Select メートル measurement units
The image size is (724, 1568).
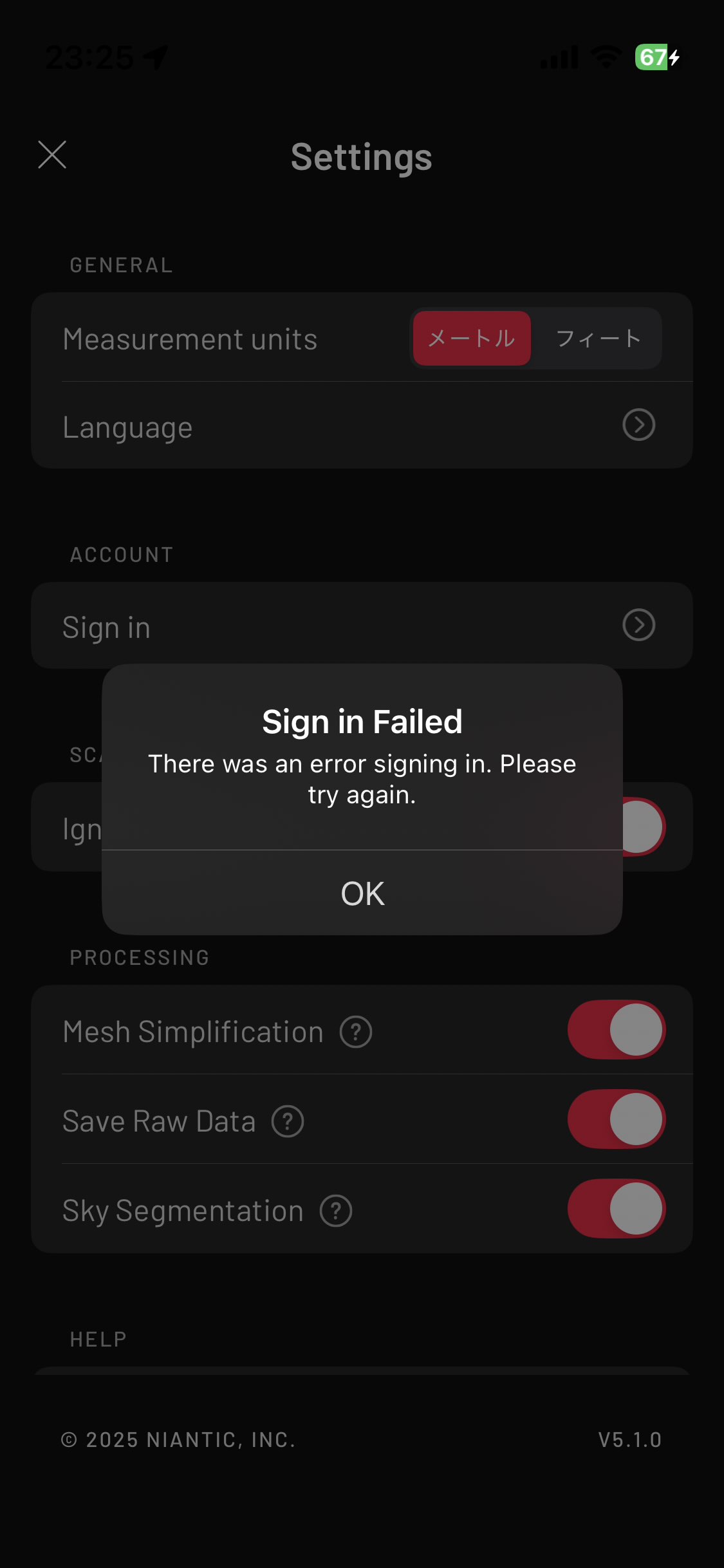click(x=472, y=339)
